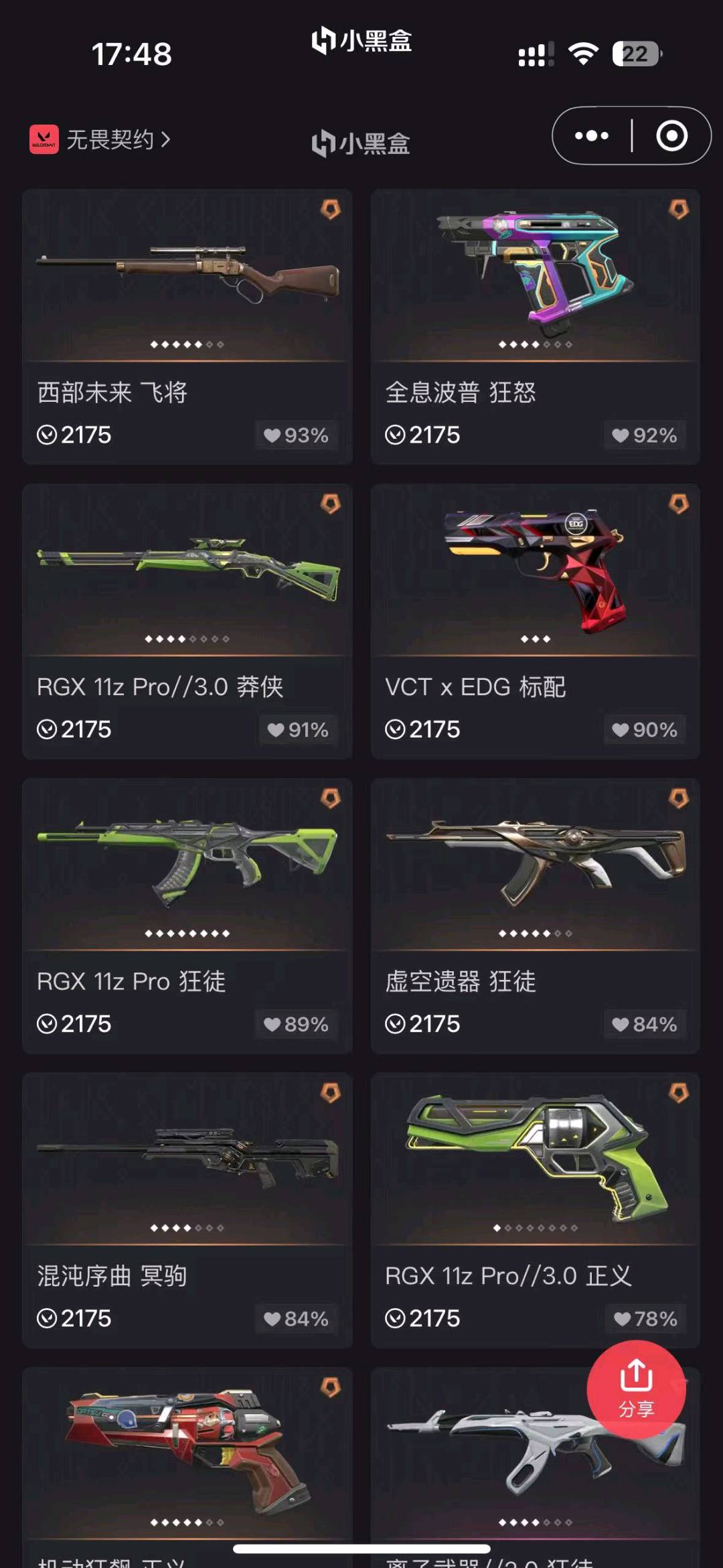723x1568 pixels.
Task: Open the 混沌序曲 冥驹 skin card
Action: click(187, 1211)
